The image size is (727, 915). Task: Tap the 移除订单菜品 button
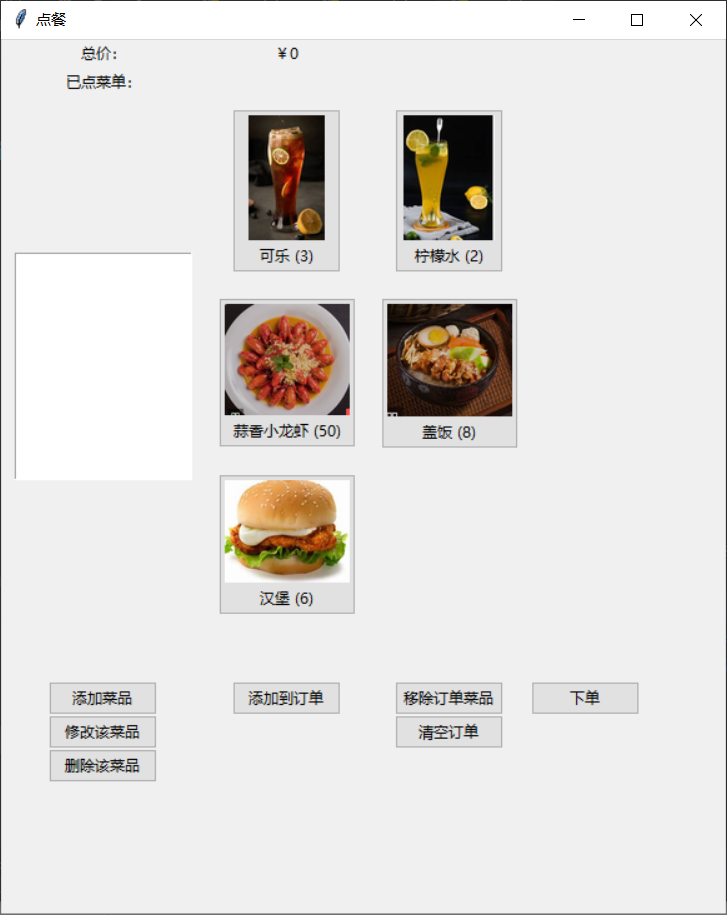(448, 698)
